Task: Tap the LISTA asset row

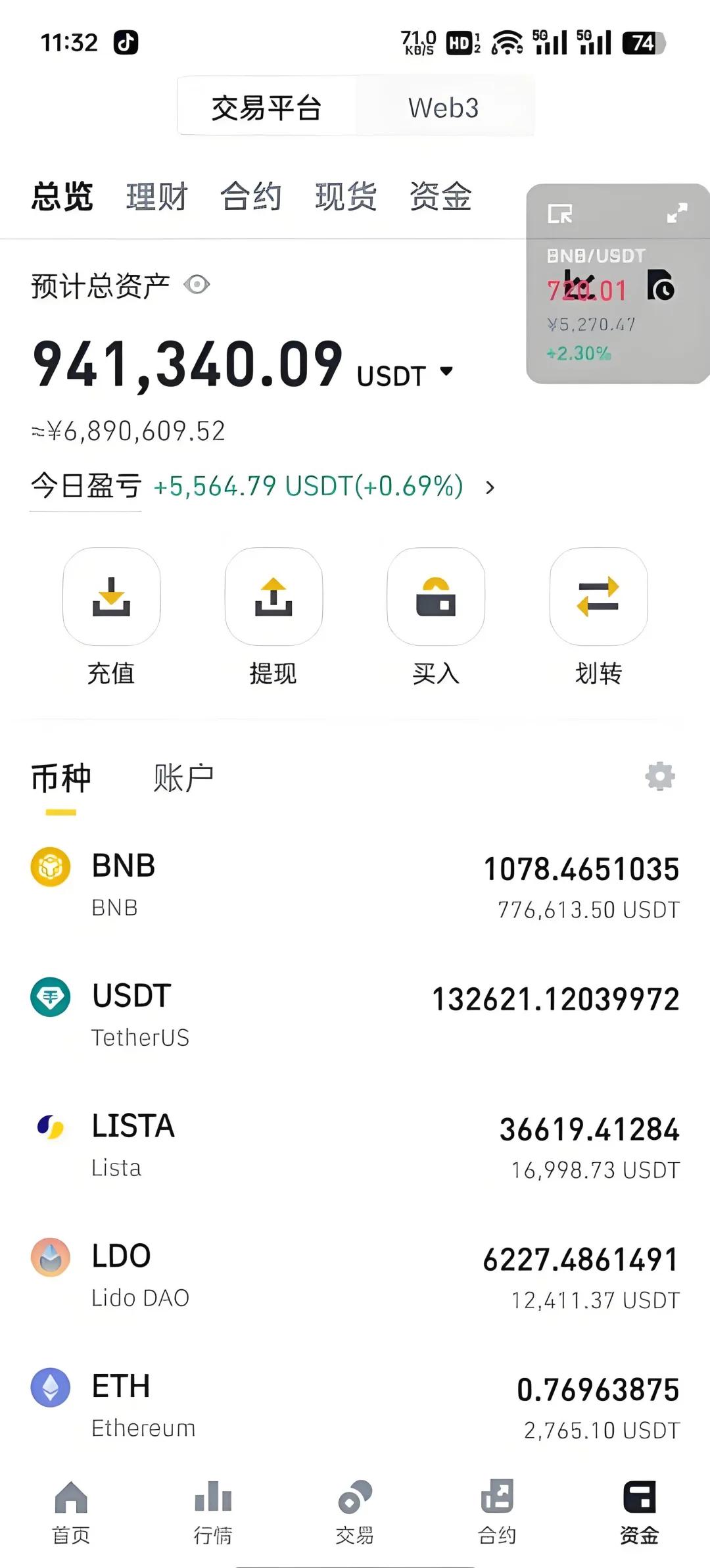Action: click(x=355, y=1144)
